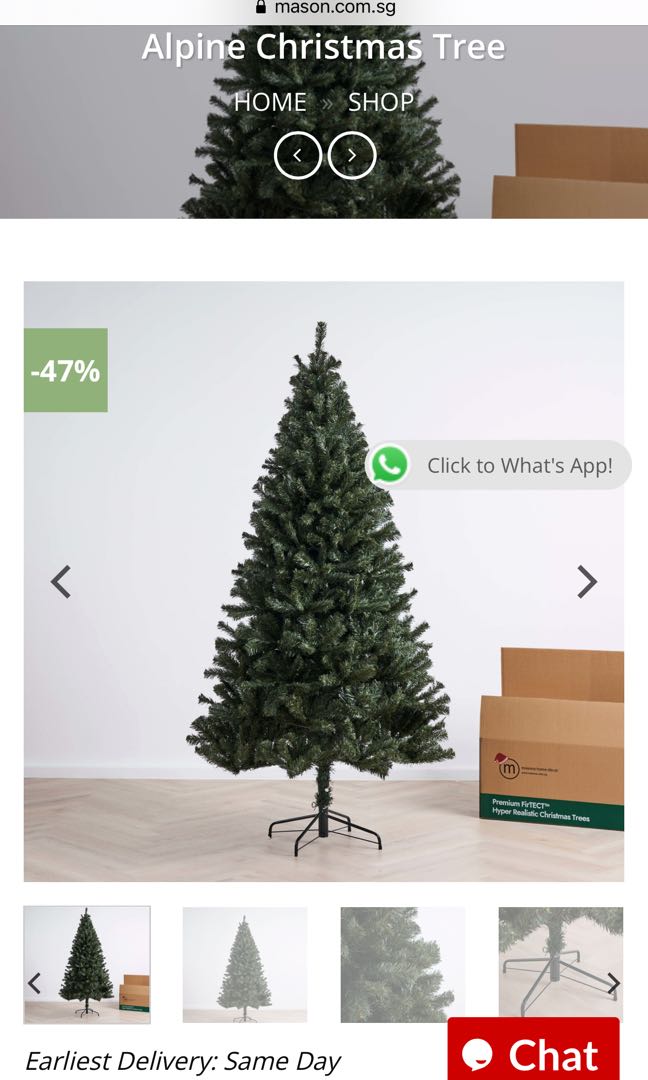
Task: Show next image in main product gallery
Action: [x=587, y=581]
